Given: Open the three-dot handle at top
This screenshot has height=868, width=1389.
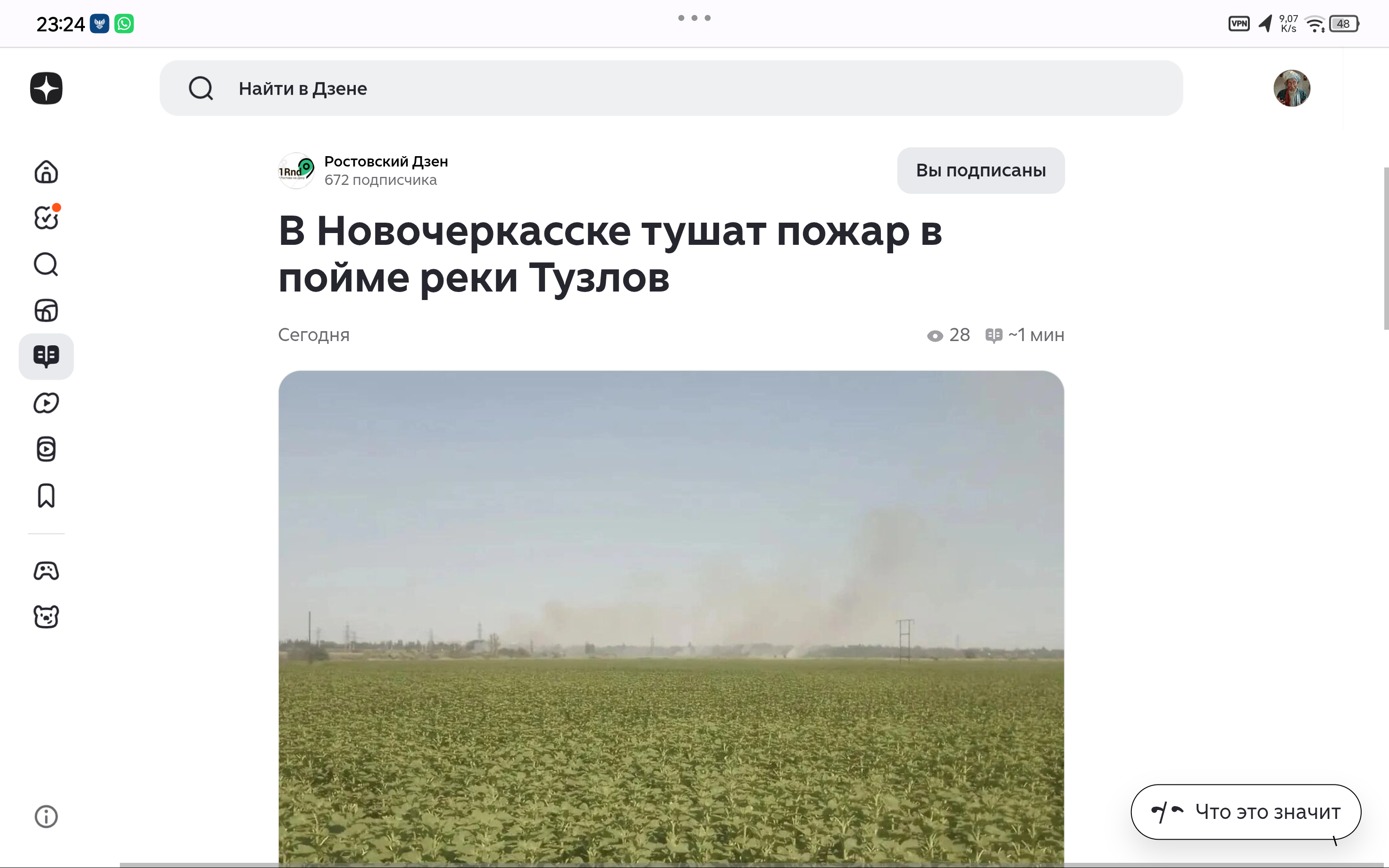Looking at the screenshot, I should tap(694, 18).
